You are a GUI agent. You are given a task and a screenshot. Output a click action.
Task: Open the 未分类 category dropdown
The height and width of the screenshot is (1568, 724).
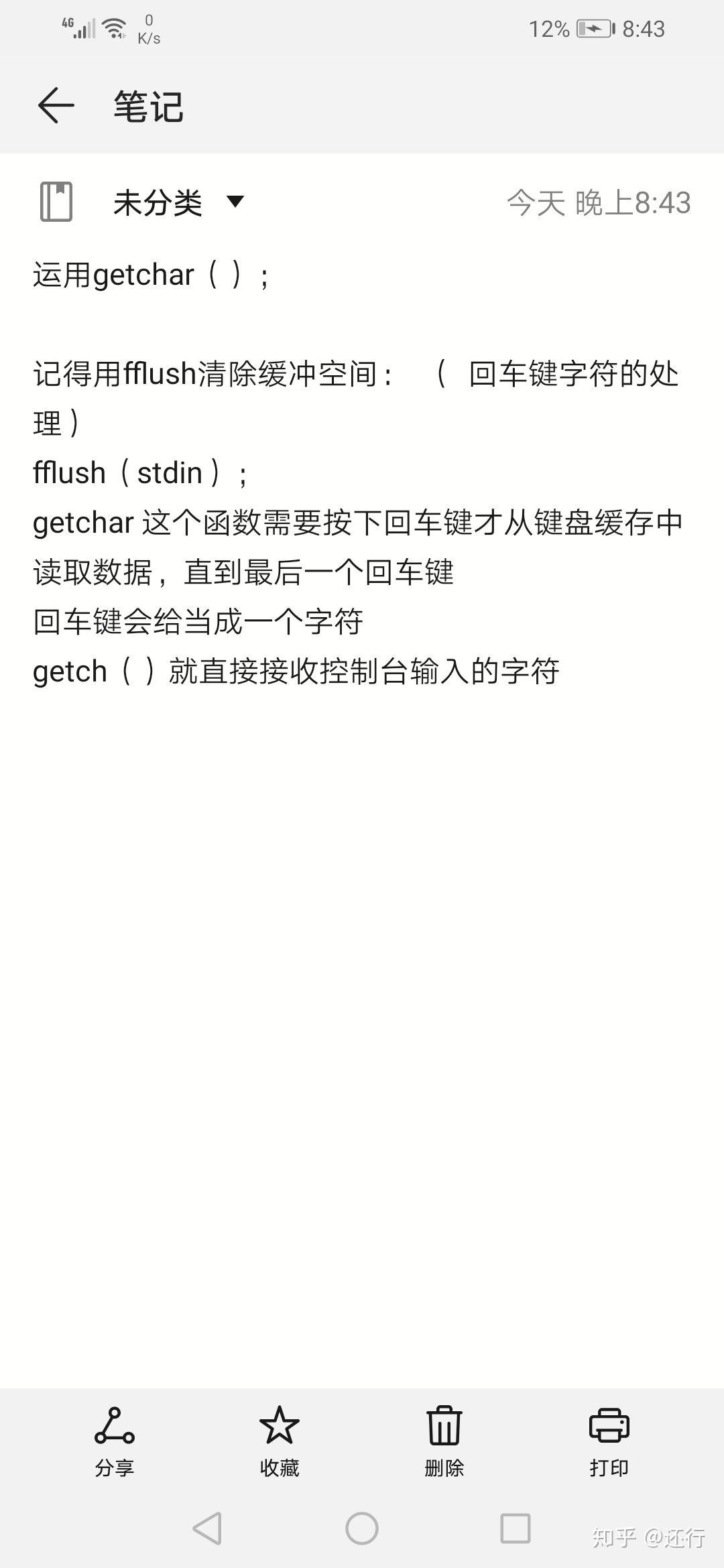coord(179,202)
